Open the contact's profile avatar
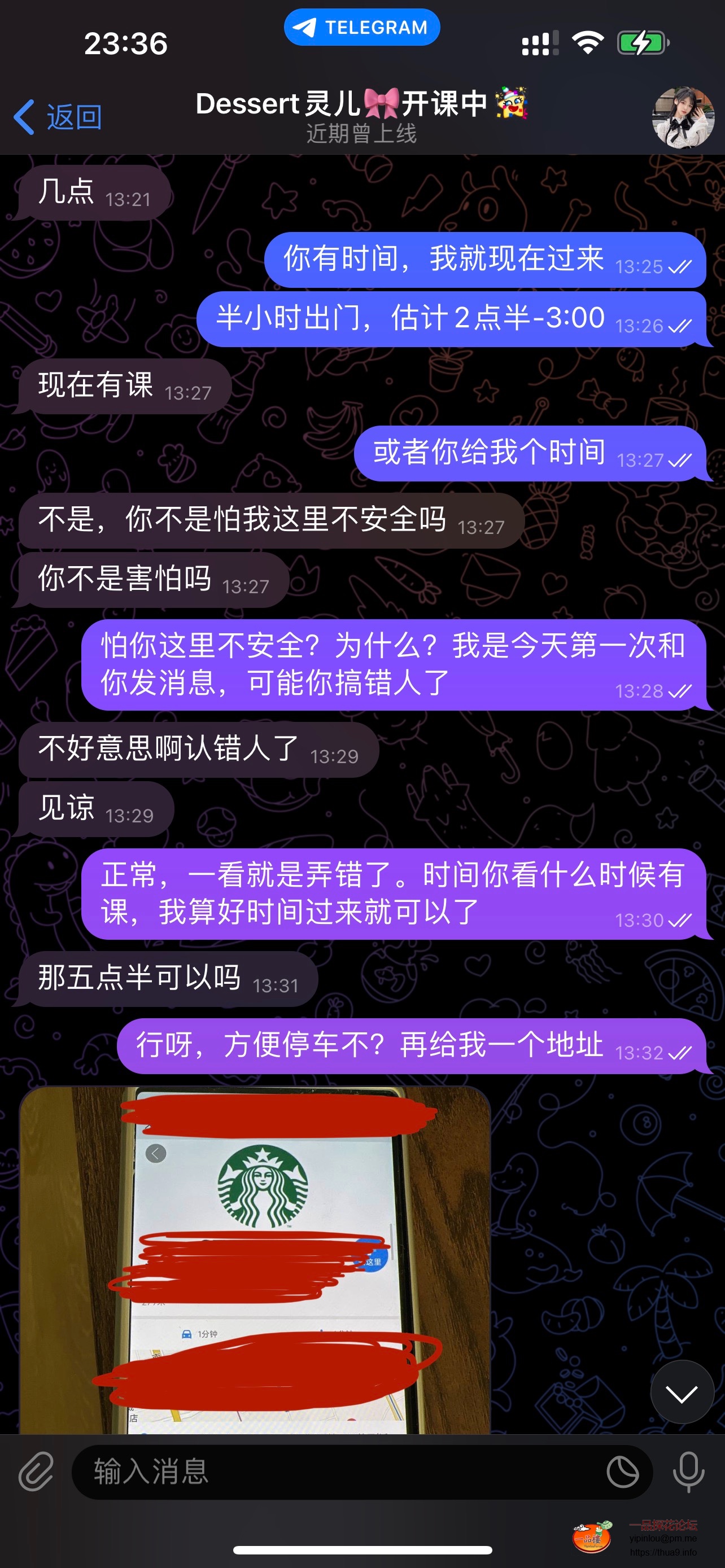 pos(683,117)
